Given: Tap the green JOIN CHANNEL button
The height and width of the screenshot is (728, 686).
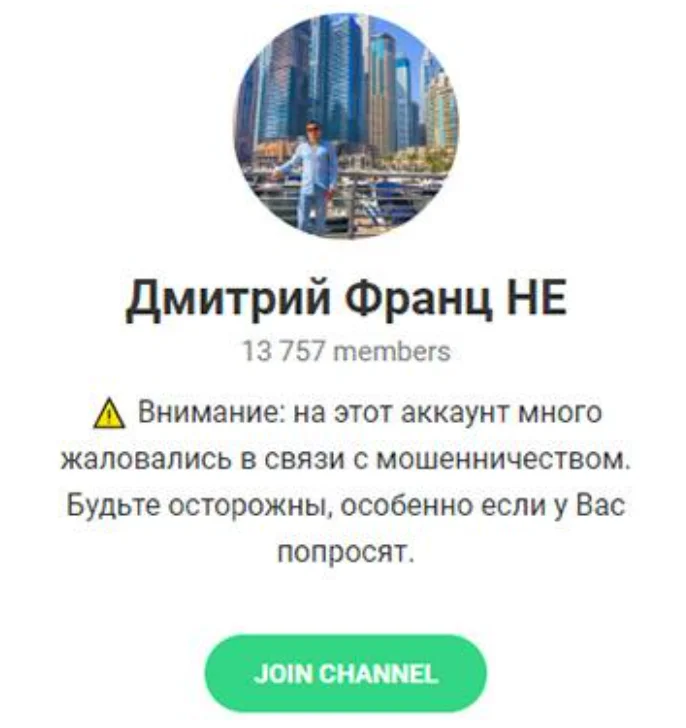Looking at the screenshot, I should (x=345, y=673).
